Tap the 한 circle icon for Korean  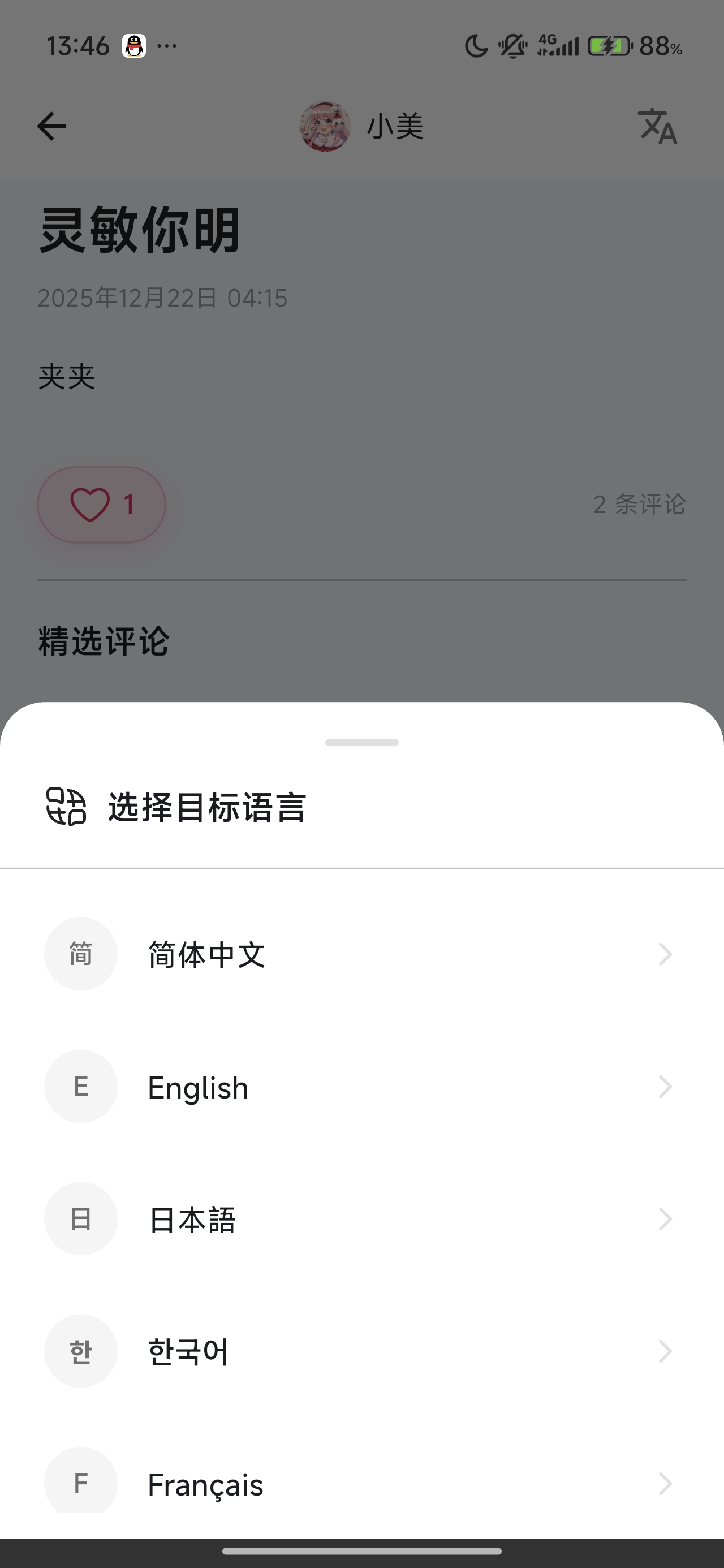(x=80, y=1351)
